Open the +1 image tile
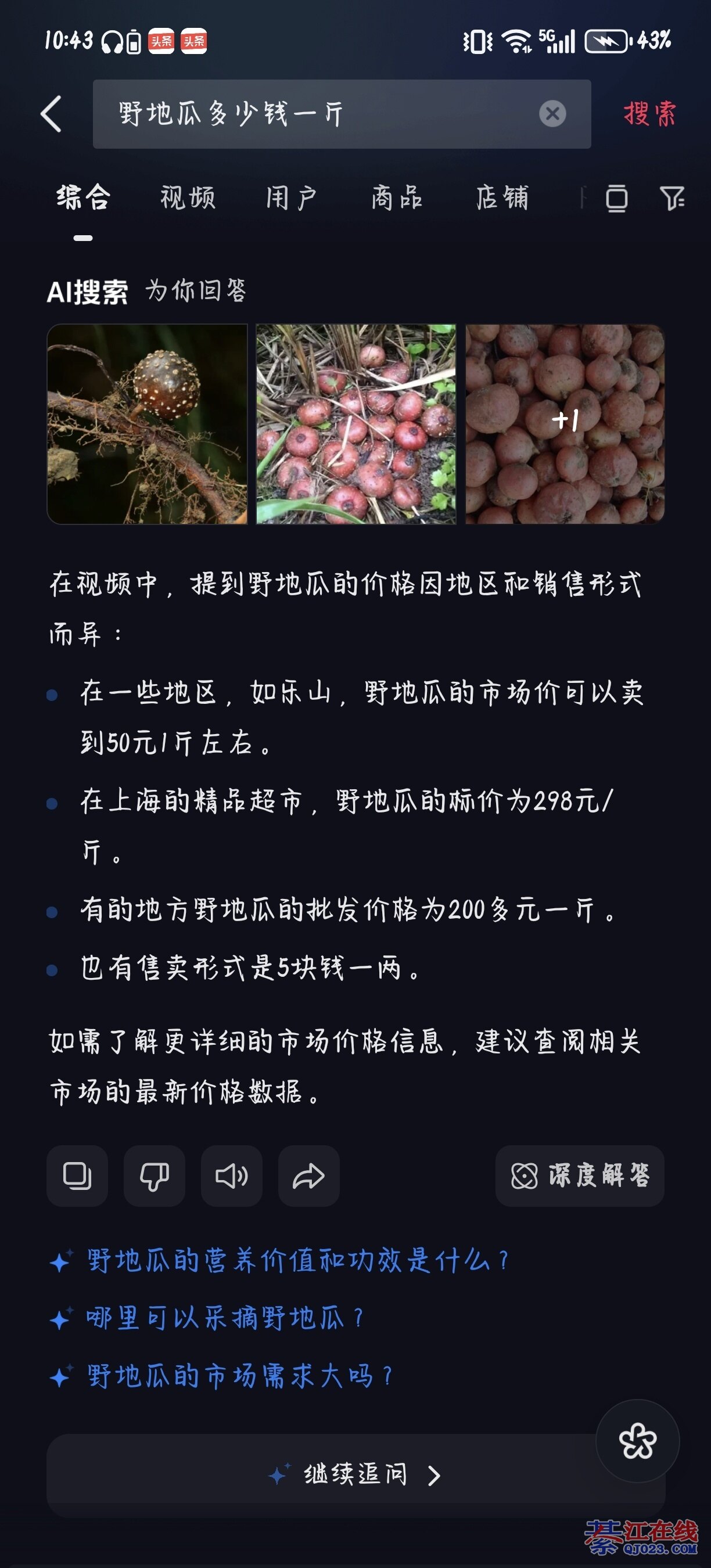This screenshot has width=711, height=1568. pos(565,424)
